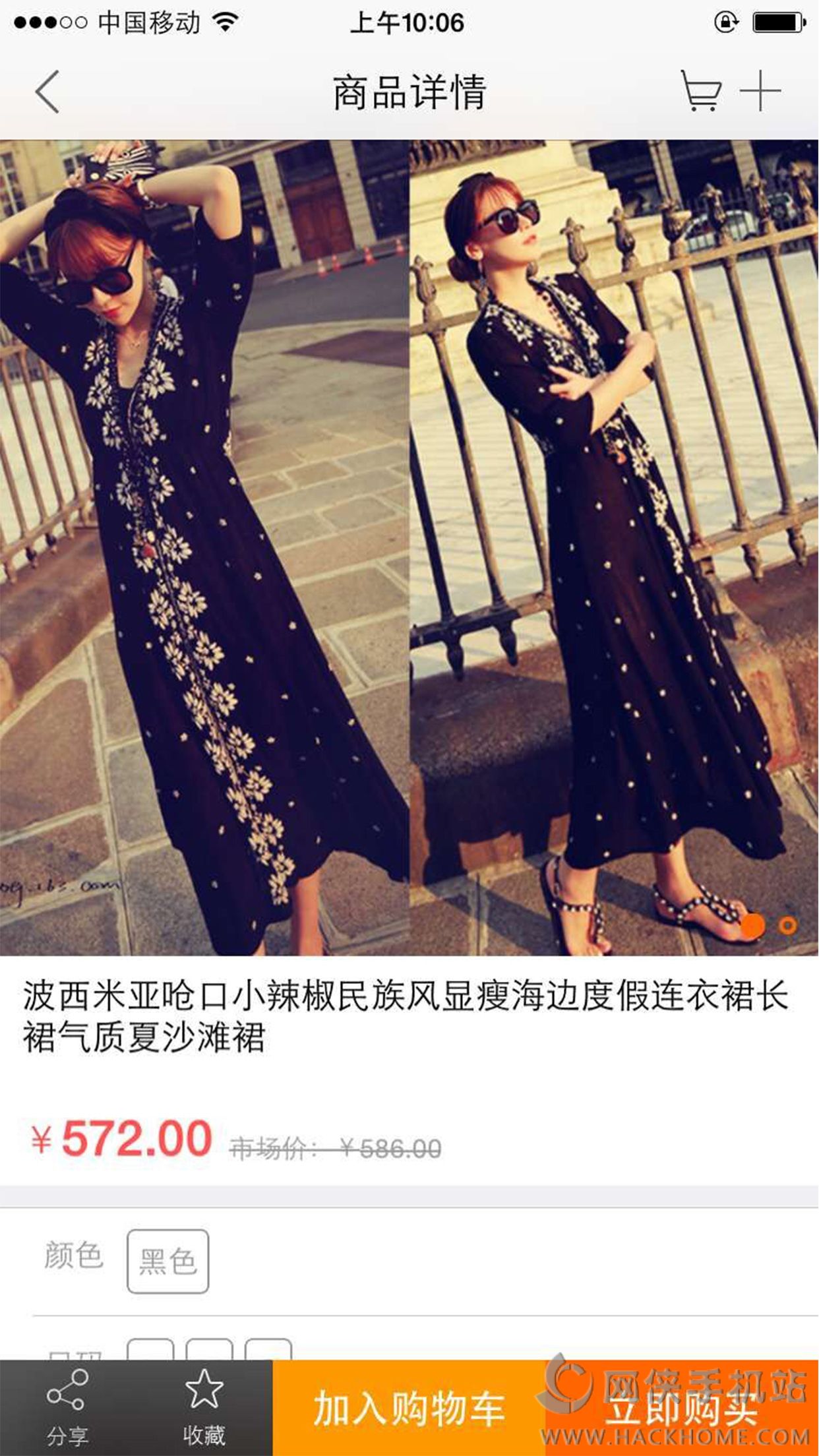Select the 黑色 color option

pyautogui.click(x=167, y=1261)
